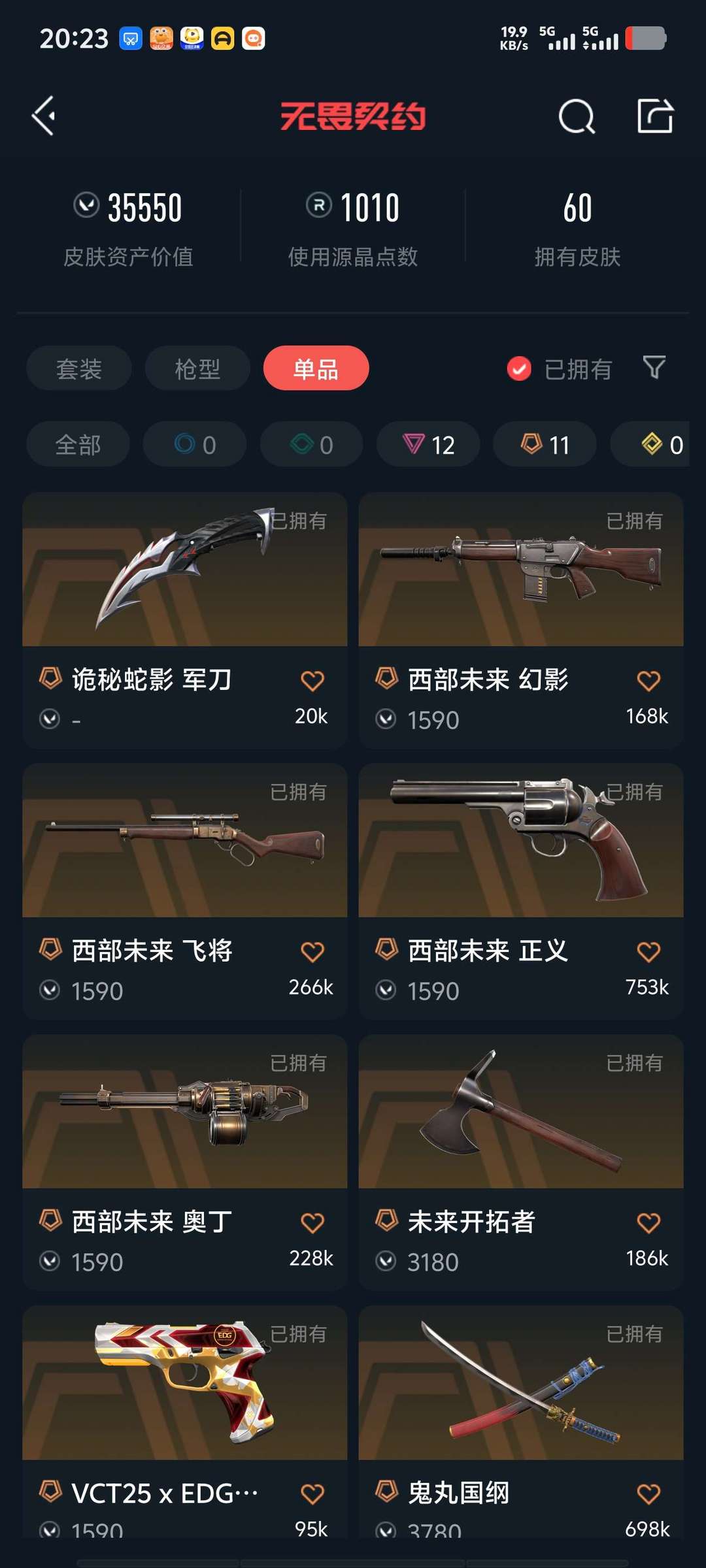706x1568 pixels.
Task: Share this skin collection page
Action: coord(655,116)
